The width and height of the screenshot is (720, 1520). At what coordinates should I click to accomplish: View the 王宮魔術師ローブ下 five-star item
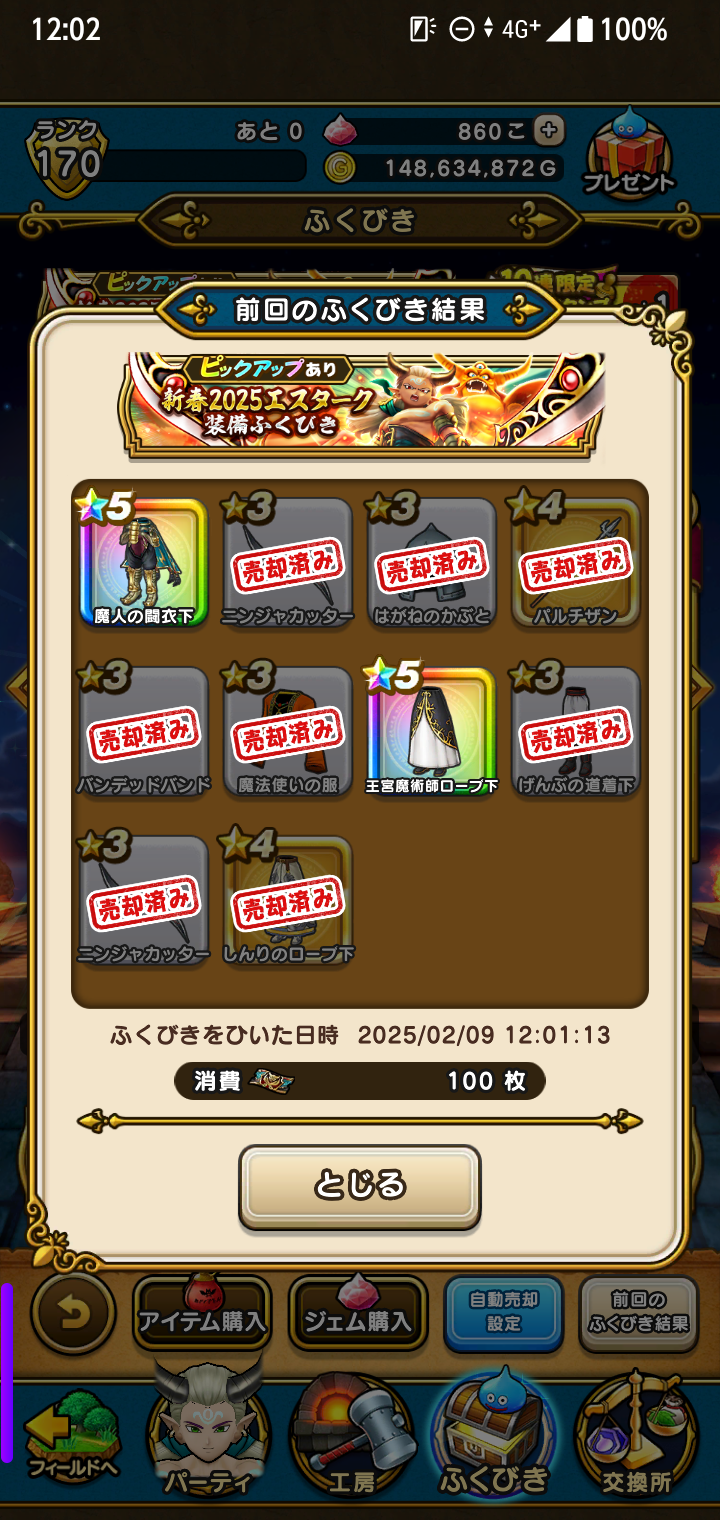(x=432, y=731)
